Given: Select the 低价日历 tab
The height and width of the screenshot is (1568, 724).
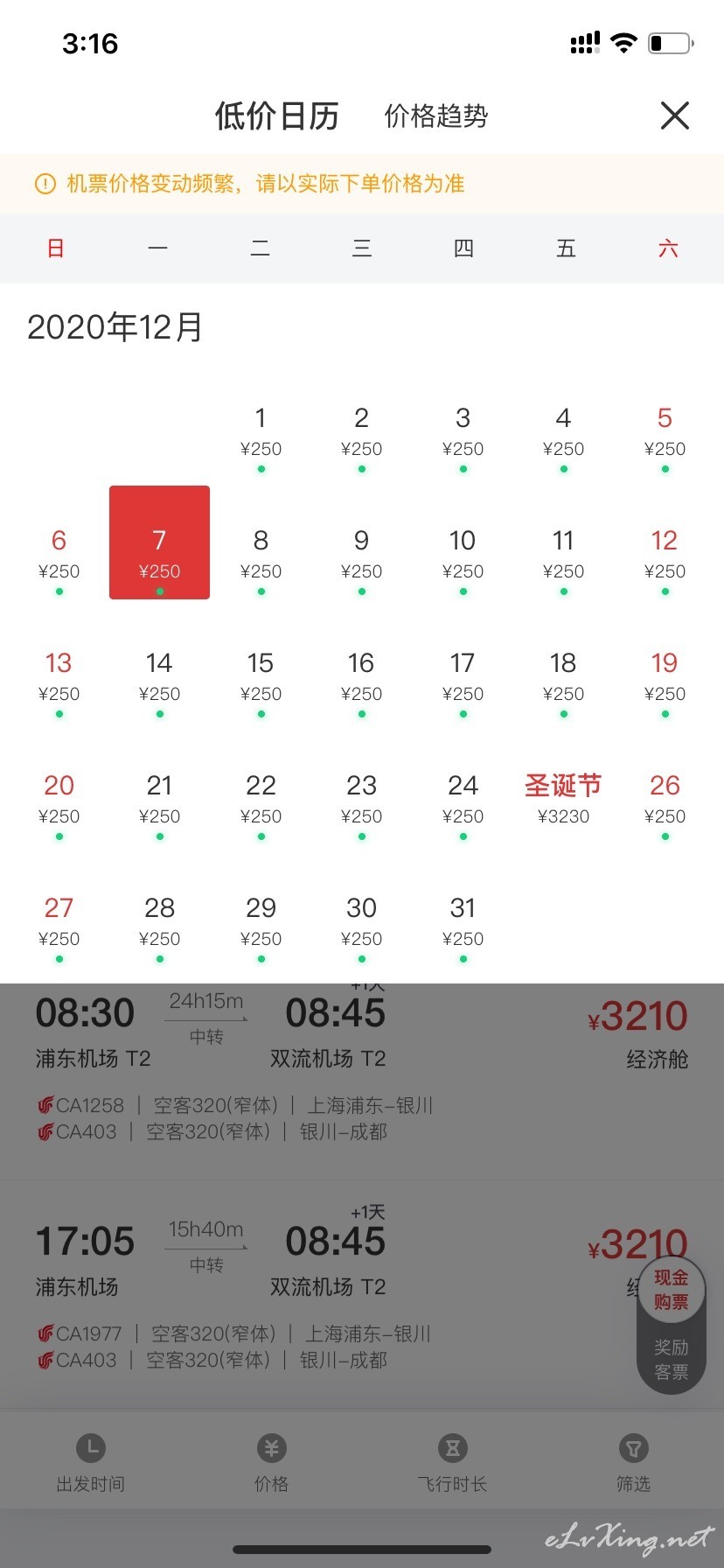Looking at the screenshot, I should tap(277, 115).
